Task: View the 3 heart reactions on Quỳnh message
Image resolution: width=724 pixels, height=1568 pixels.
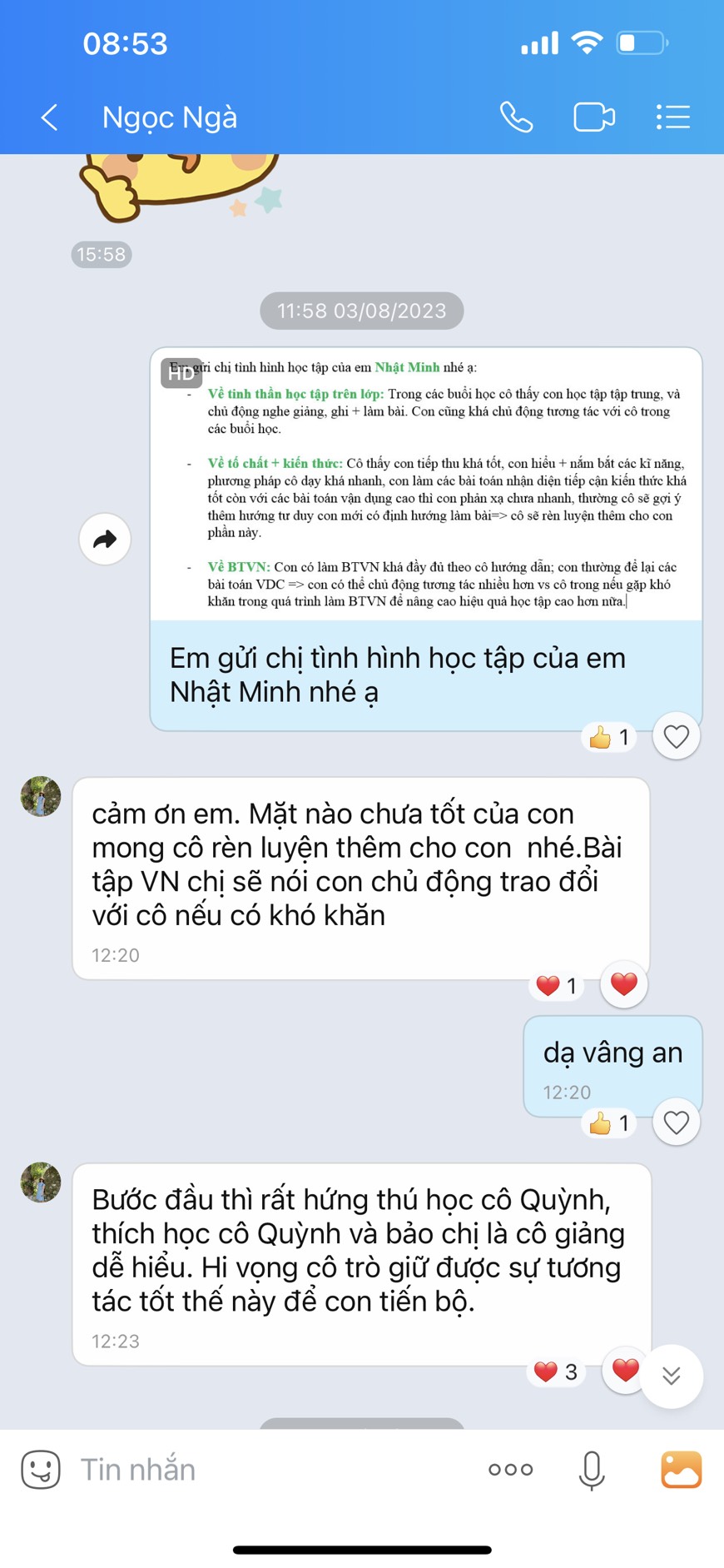Action: [x=556, y=1371]
